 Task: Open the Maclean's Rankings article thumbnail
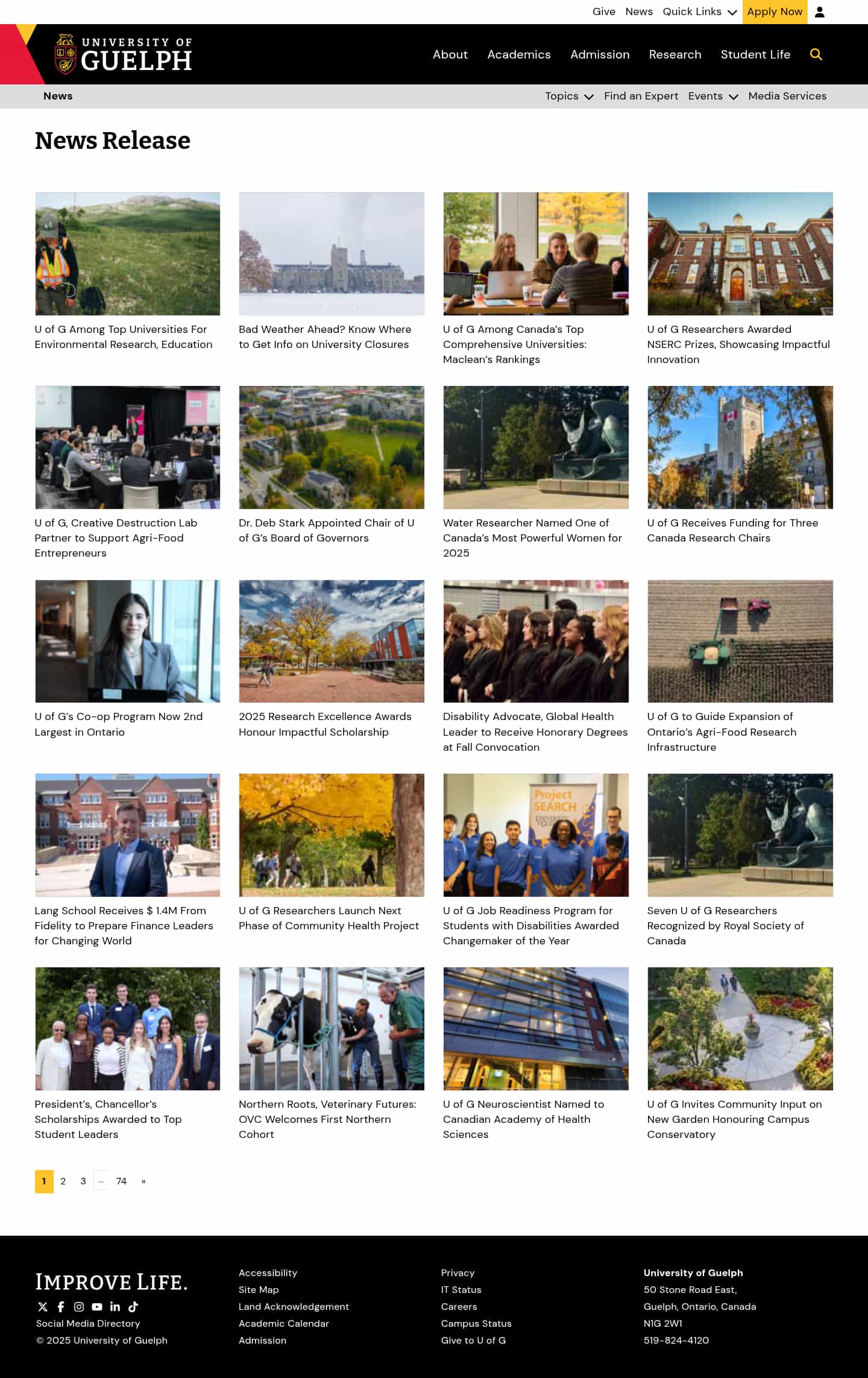click(x=536, y=254)
